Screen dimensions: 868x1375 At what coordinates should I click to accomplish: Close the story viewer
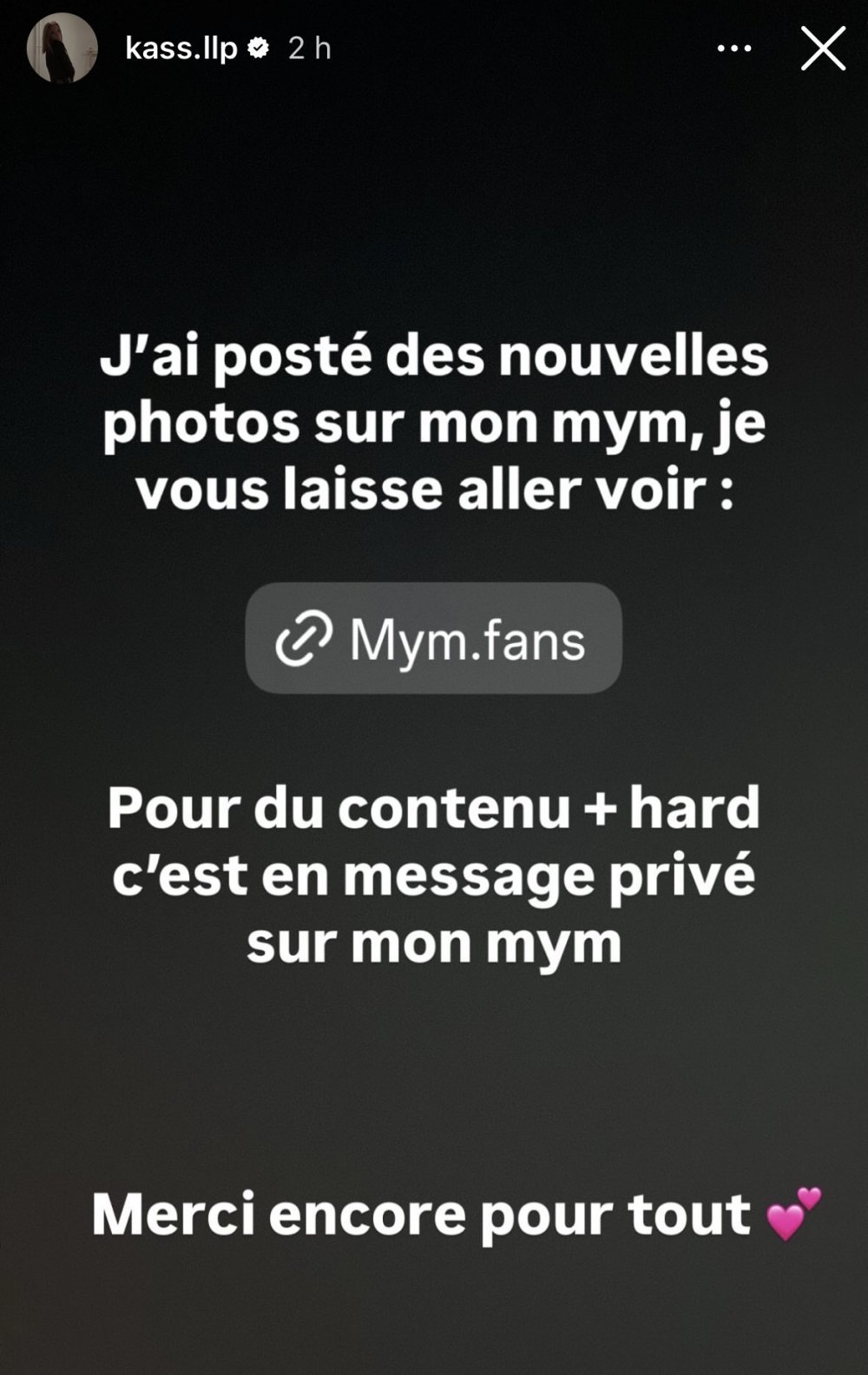pyautogui.click(x=822, y=49)
